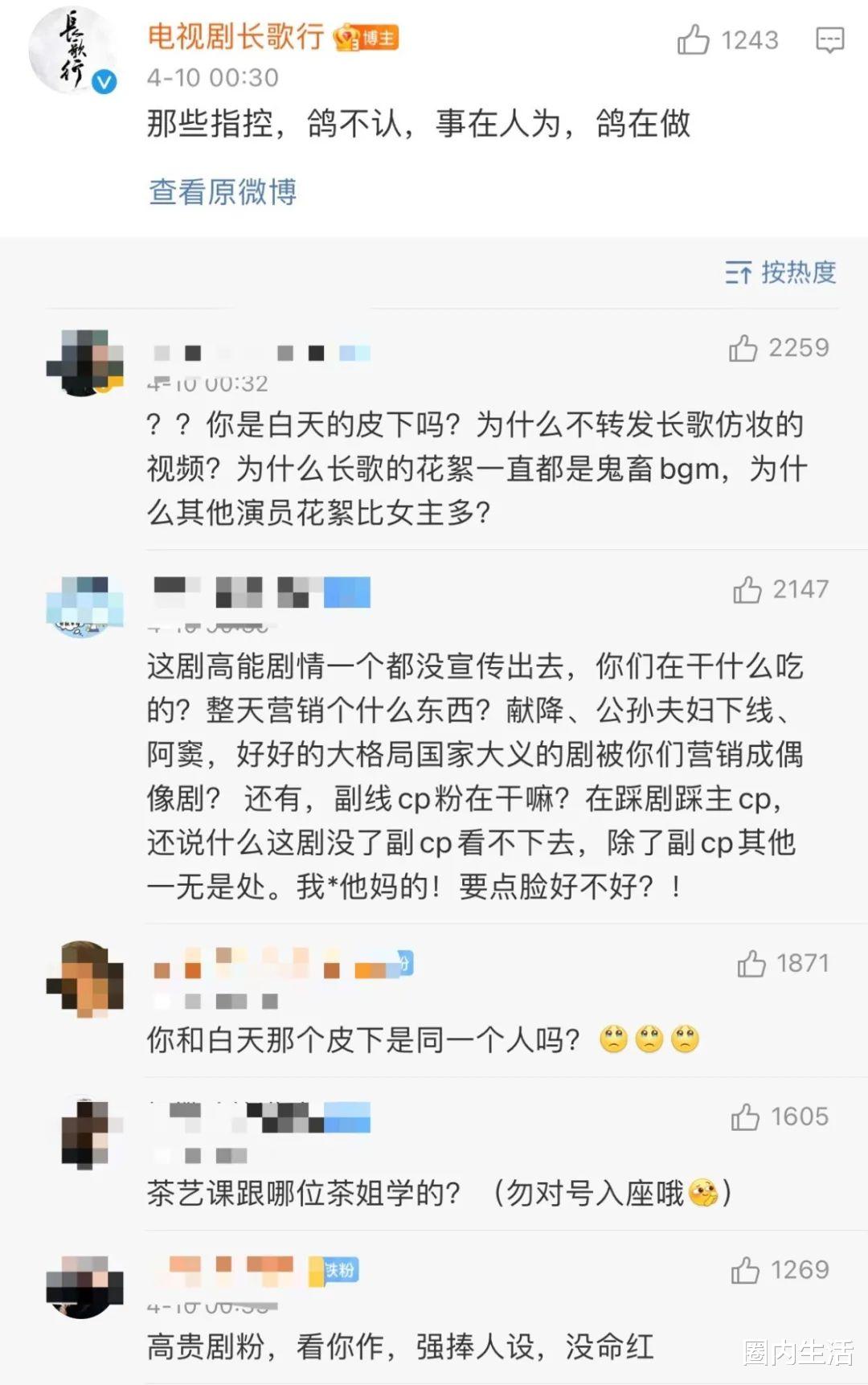Click the username 电视剧长歌行
The width and height of the screenshot is (868, 1385).
(236, 35)
